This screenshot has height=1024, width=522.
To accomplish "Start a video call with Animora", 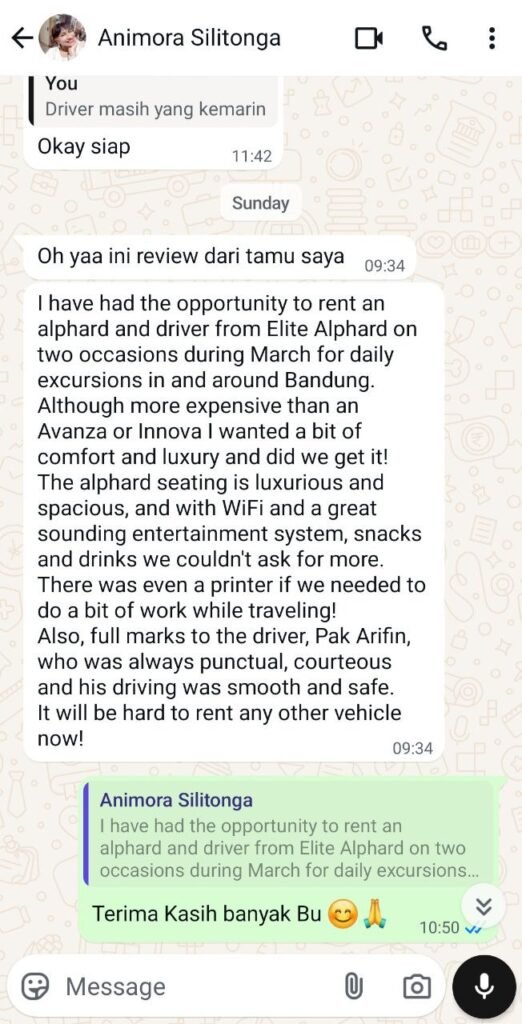I will click(368, 39).
